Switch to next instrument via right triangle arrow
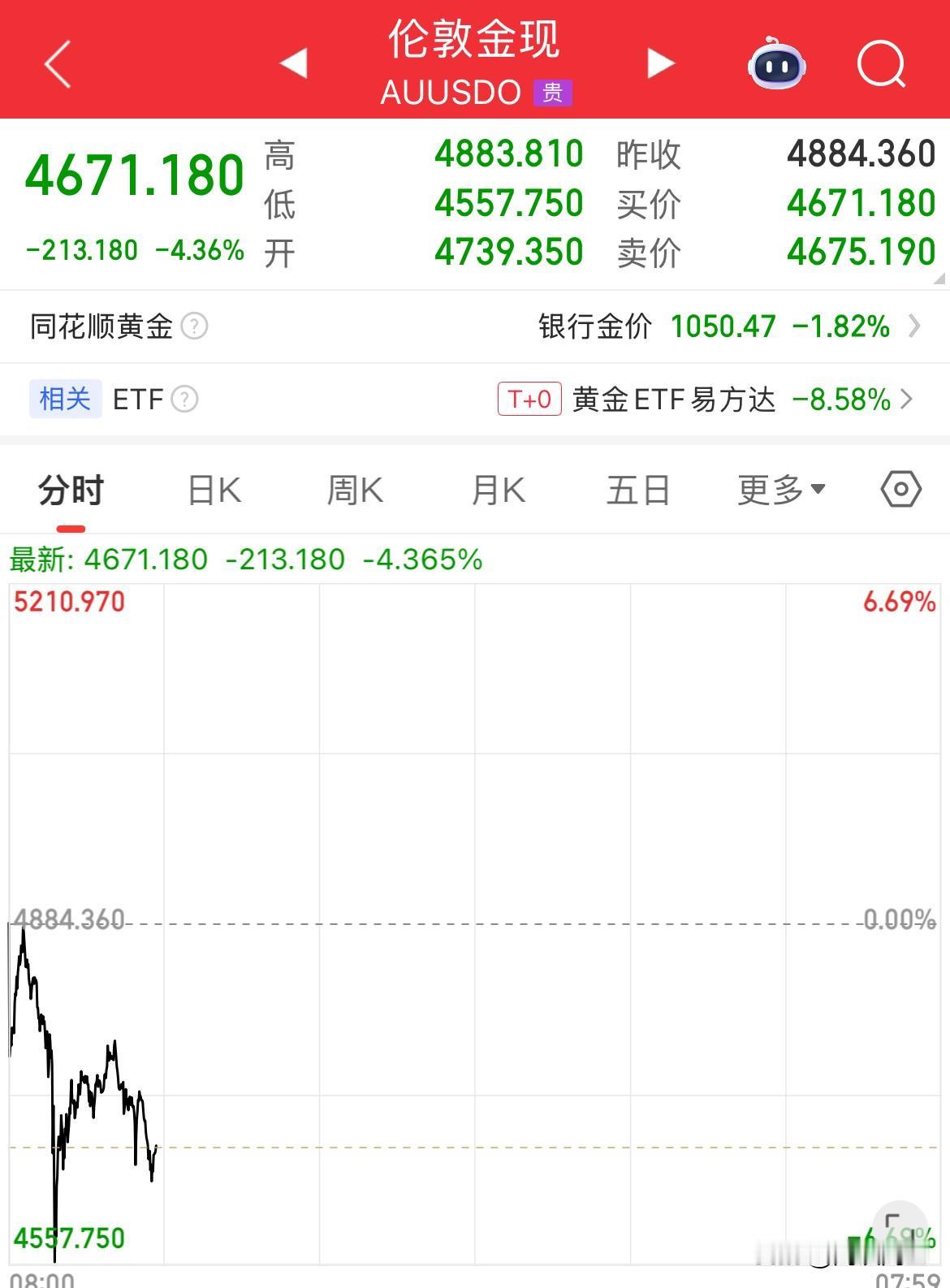950x1288 pixels. 660,63
